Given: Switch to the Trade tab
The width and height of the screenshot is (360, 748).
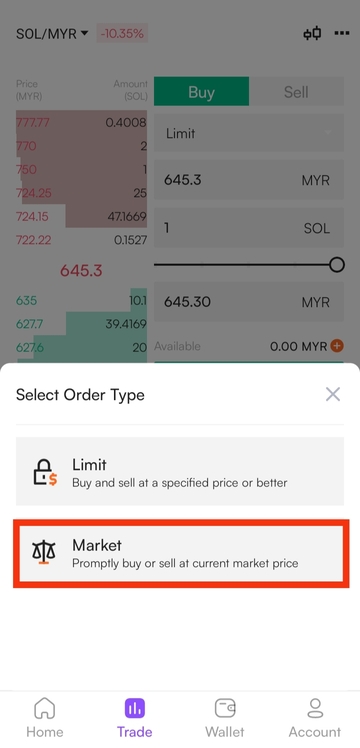Looking at the screenshot, I should 135,718.
